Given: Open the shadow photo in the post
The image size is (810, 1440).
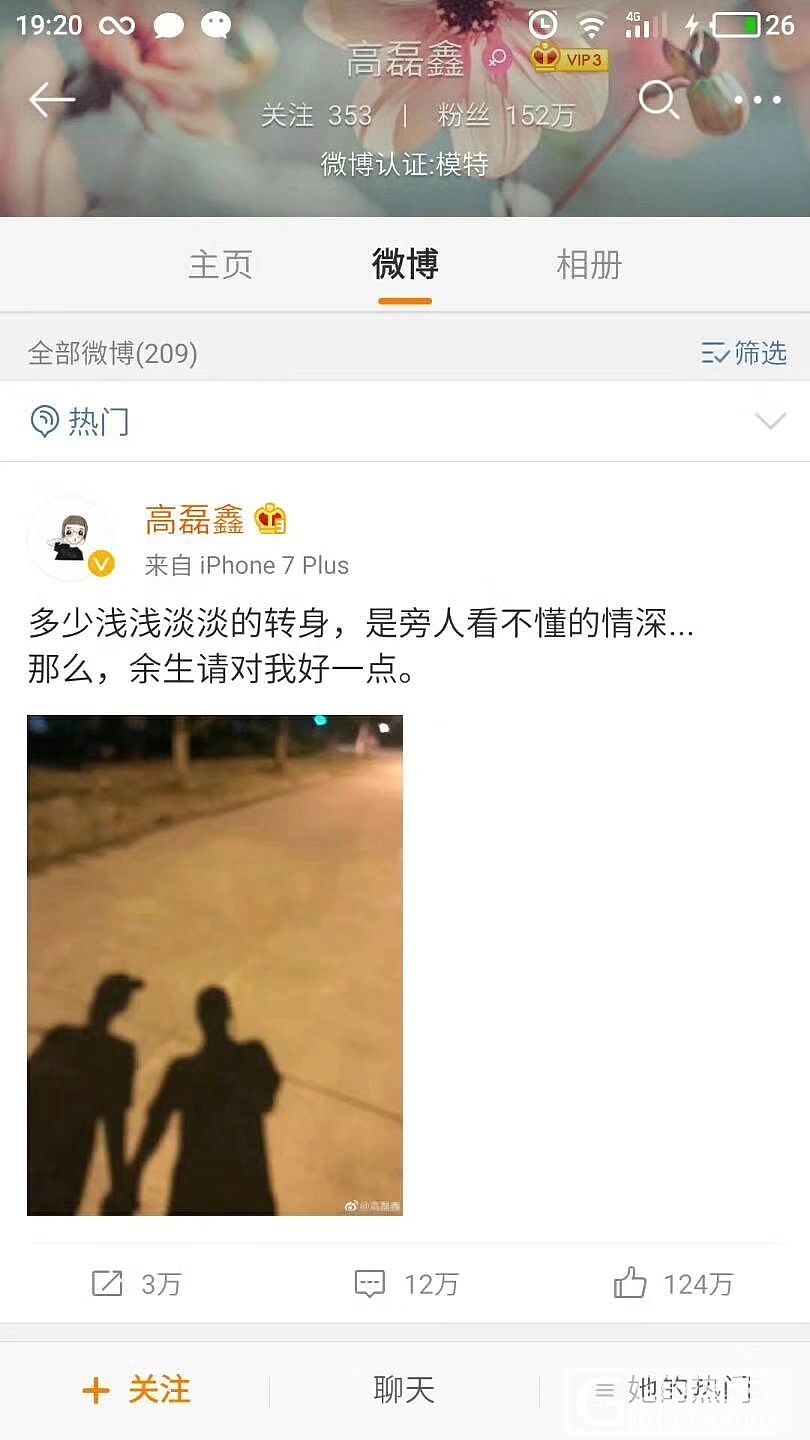Looking at the screenshot, I should pyautogui.click(x=215, y=965).
